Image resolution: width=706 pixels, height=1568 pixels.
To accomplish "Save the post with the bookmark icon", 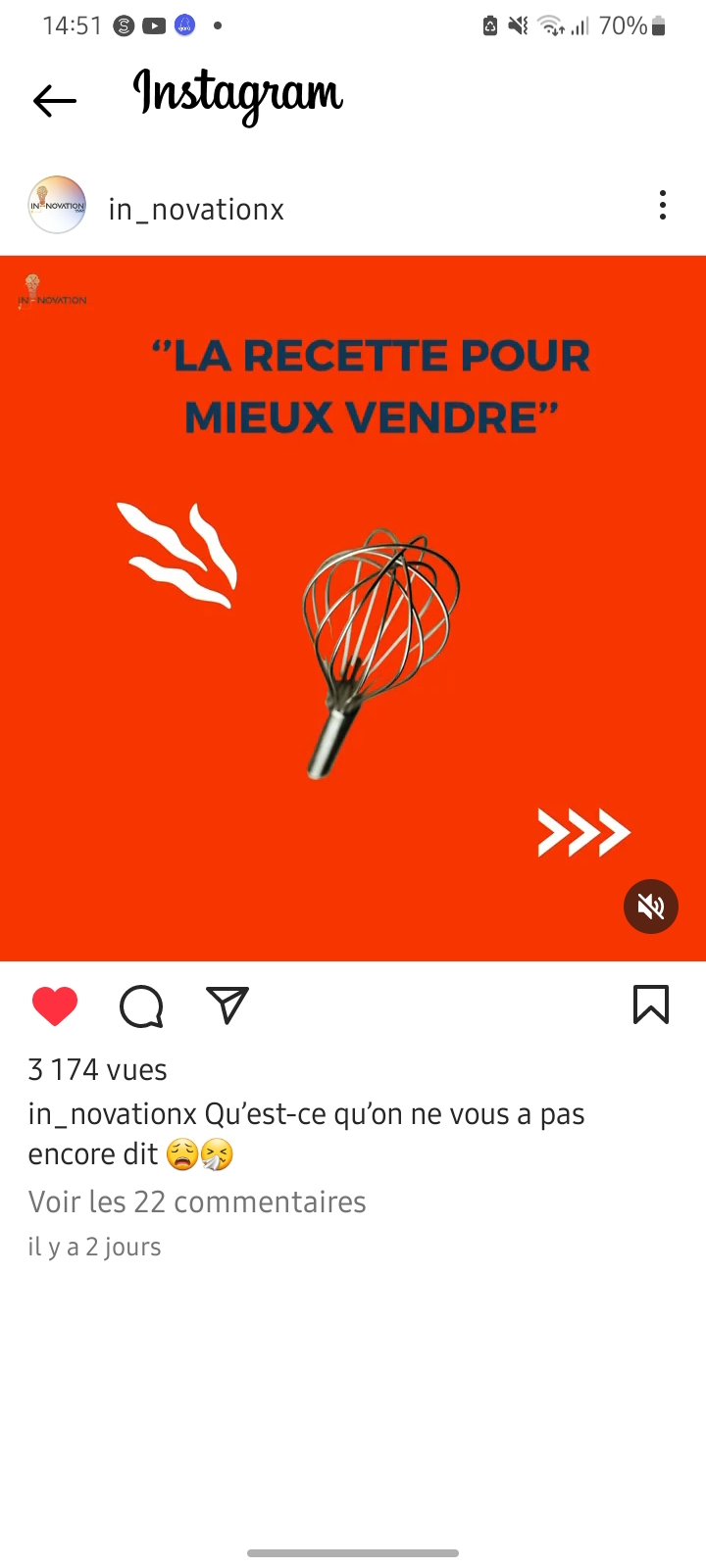I will pyautogui.click(x=651, y=1005).
